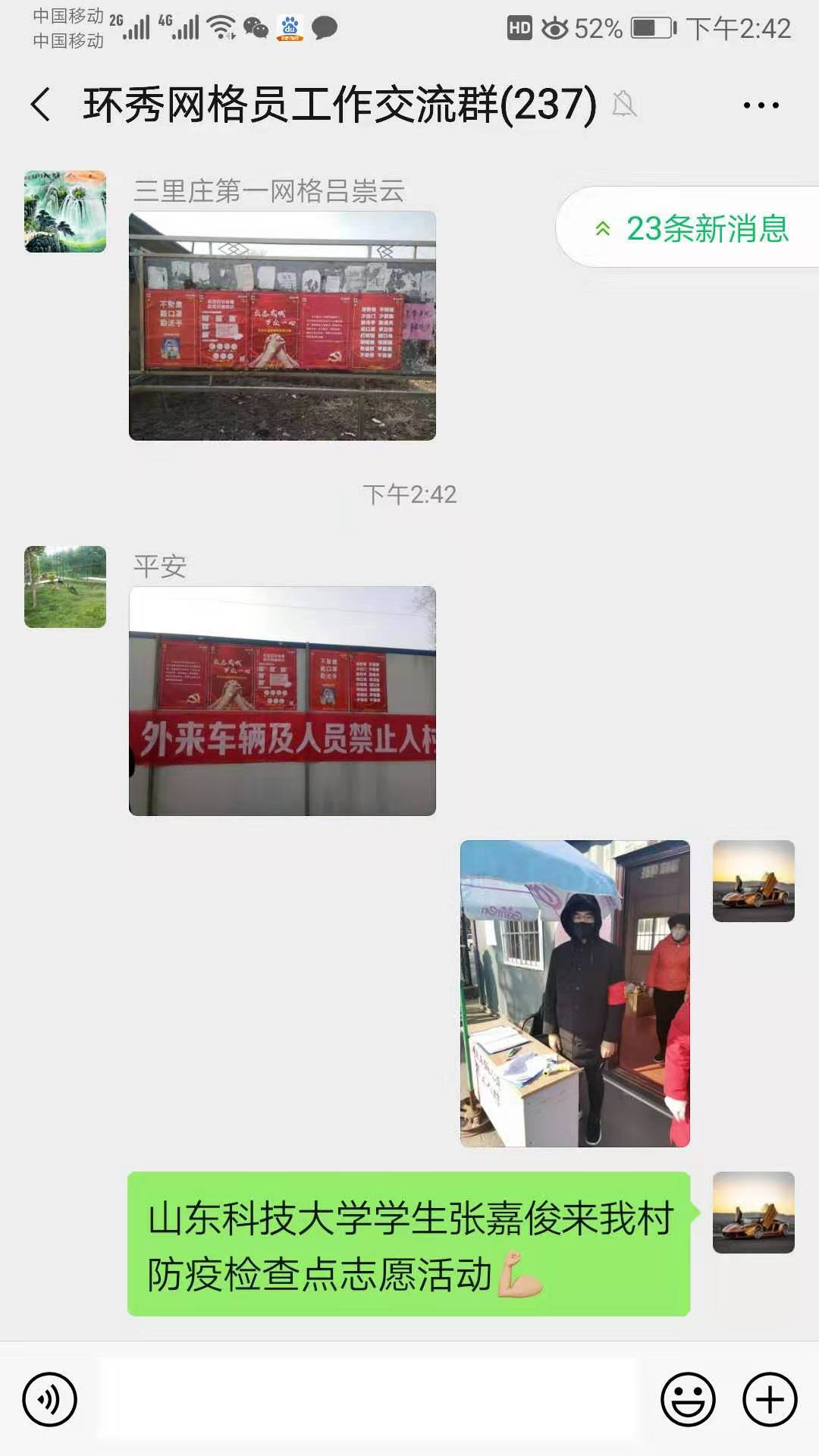Focus the message text field
The width and height of the screenshot is (819, 1456).
368,1399
